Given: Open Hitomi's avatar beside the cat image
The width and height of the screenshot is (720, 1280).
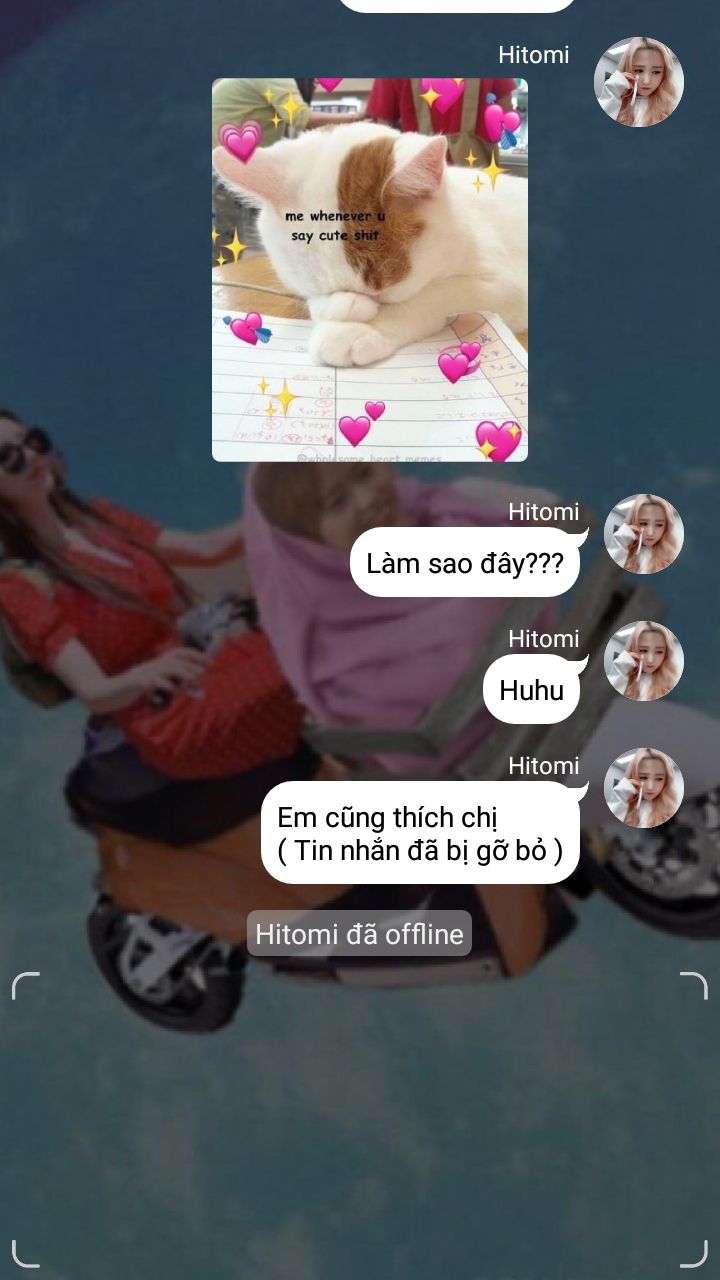Looking at the screenshot, I should pos(638,82).
